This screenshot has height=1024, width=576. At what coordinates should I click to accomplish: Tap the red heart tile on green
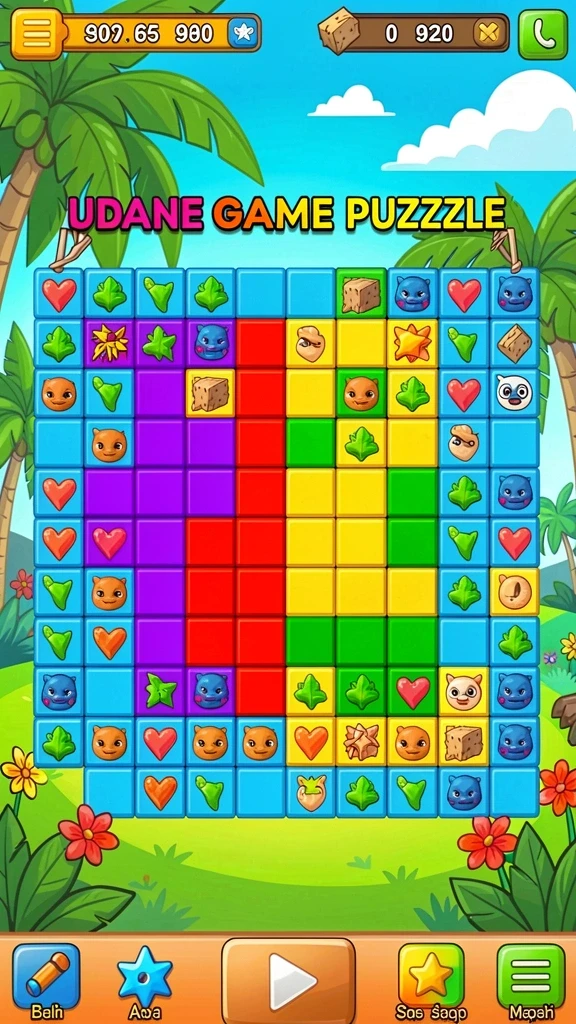click(x=413, y=692)
